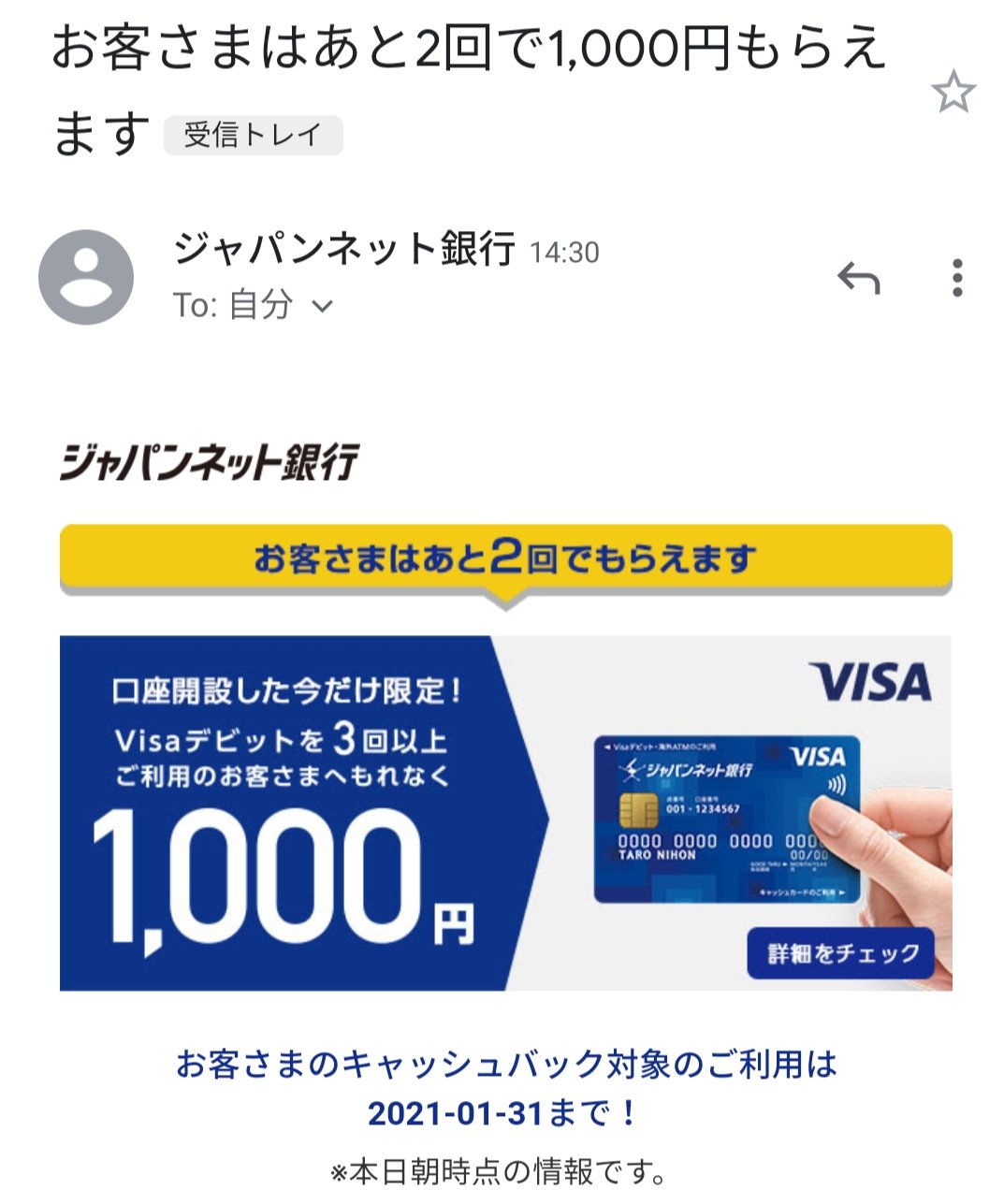1004x1204 pixels.
Task: Tap the 詳細をチェック button
Action: [x=840, y=953]
